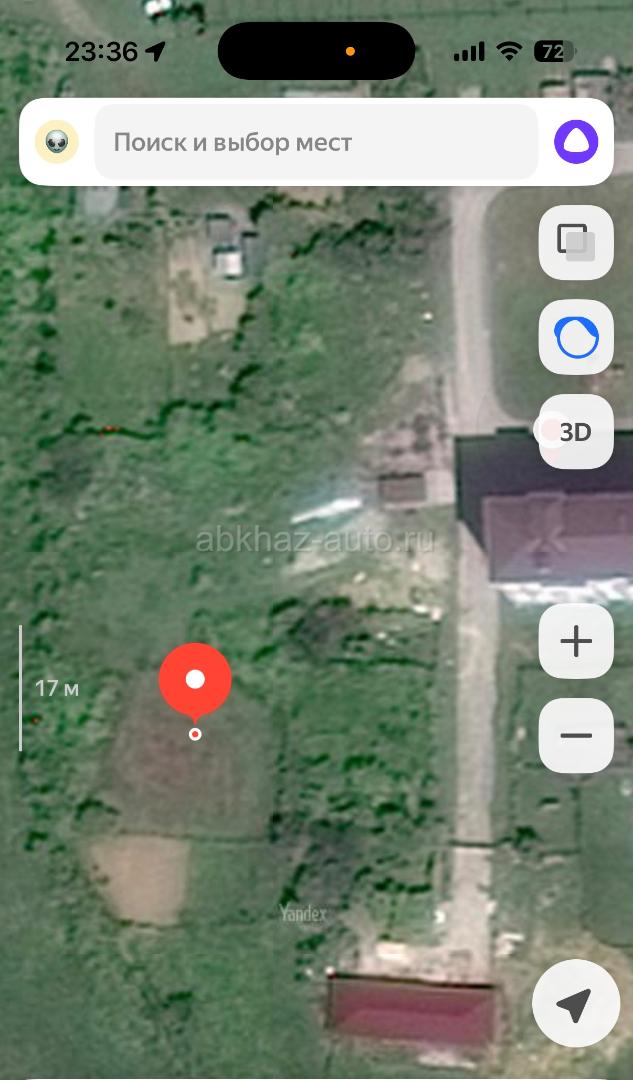
Task: Switch the map to 3D view
Action: coord(576,432)
